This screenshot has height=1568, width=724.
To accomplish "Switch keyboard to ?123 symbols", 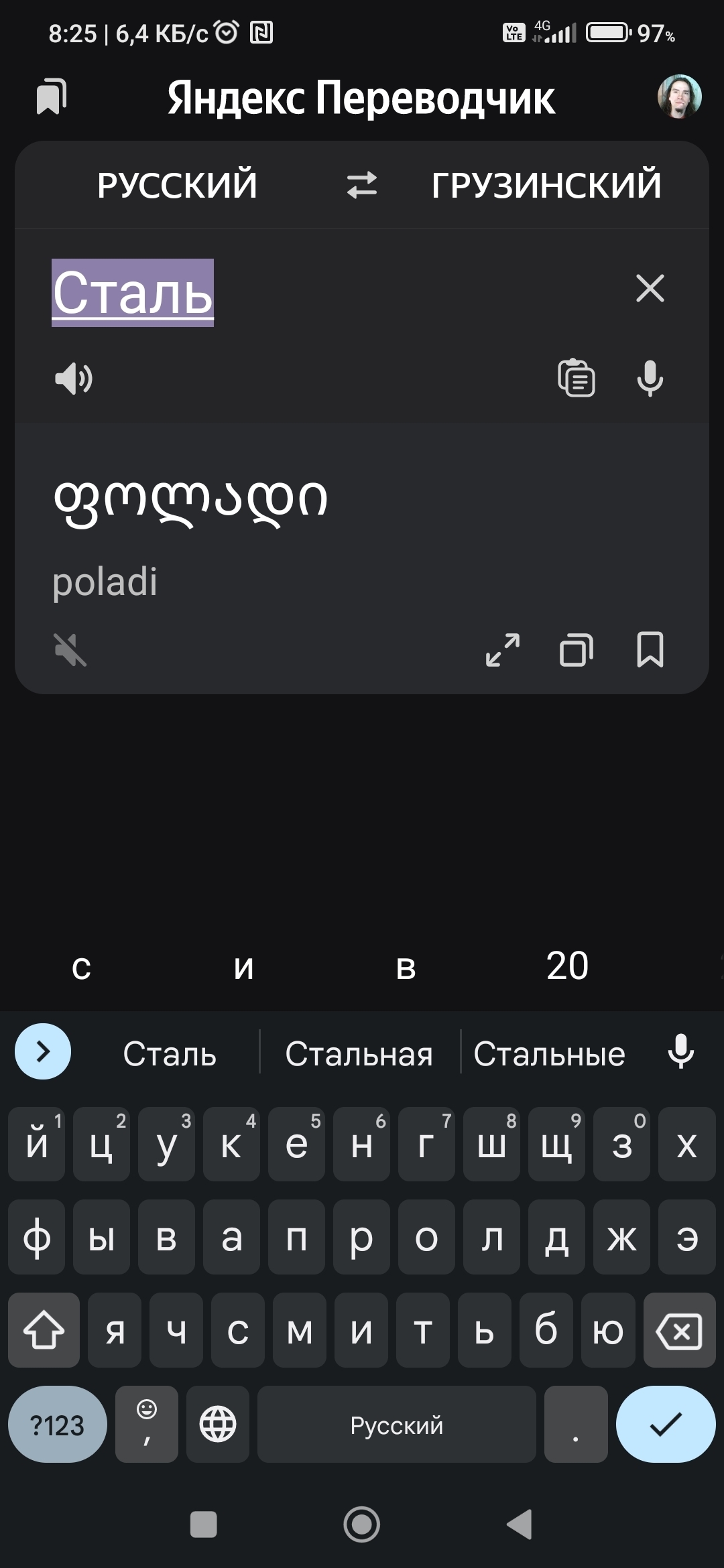I will click(58, 1424).
